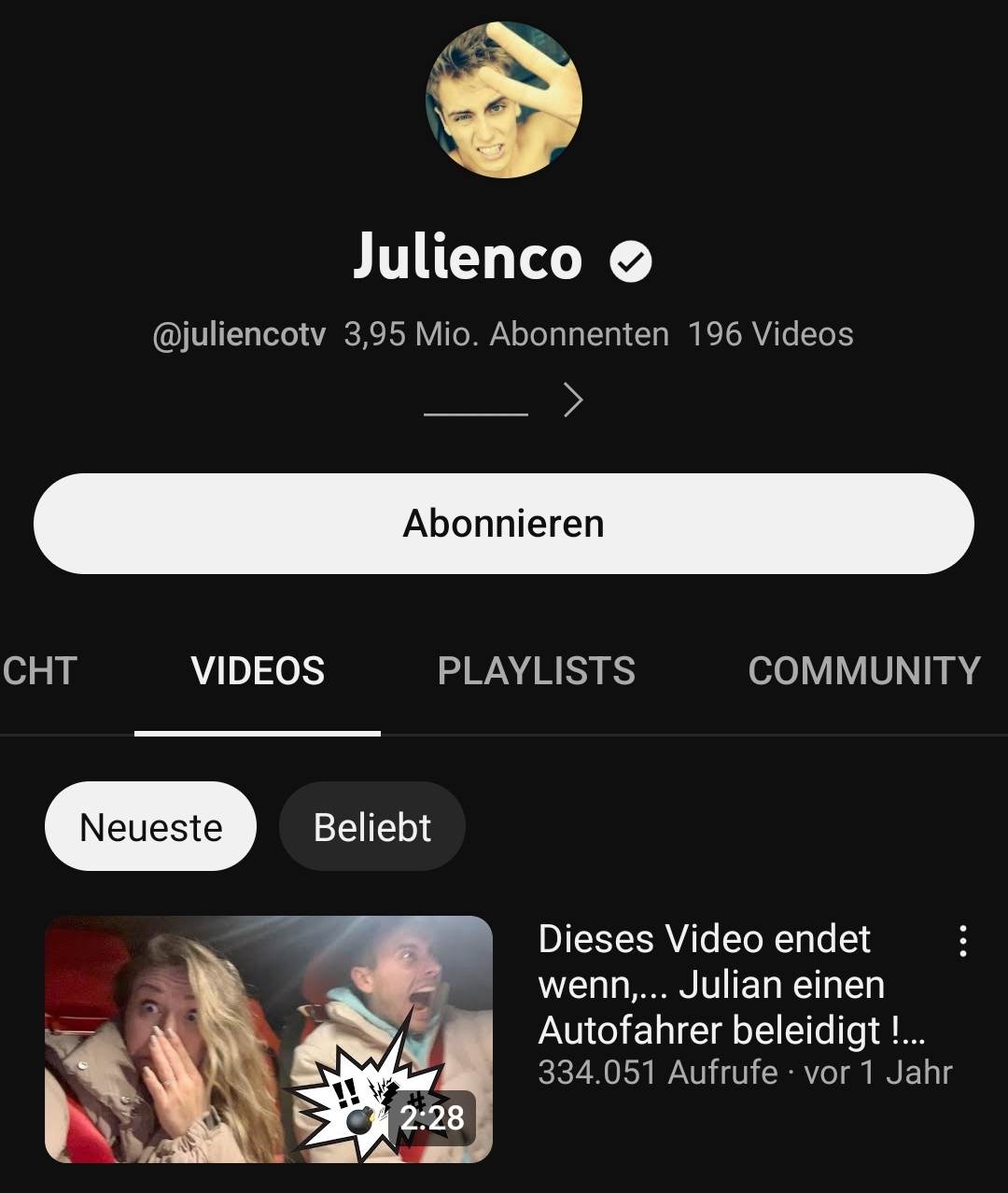This screenshot has width=1008, height=1193.
Task: Open video options for Dieses Video endet
Action: coord(963,941)
